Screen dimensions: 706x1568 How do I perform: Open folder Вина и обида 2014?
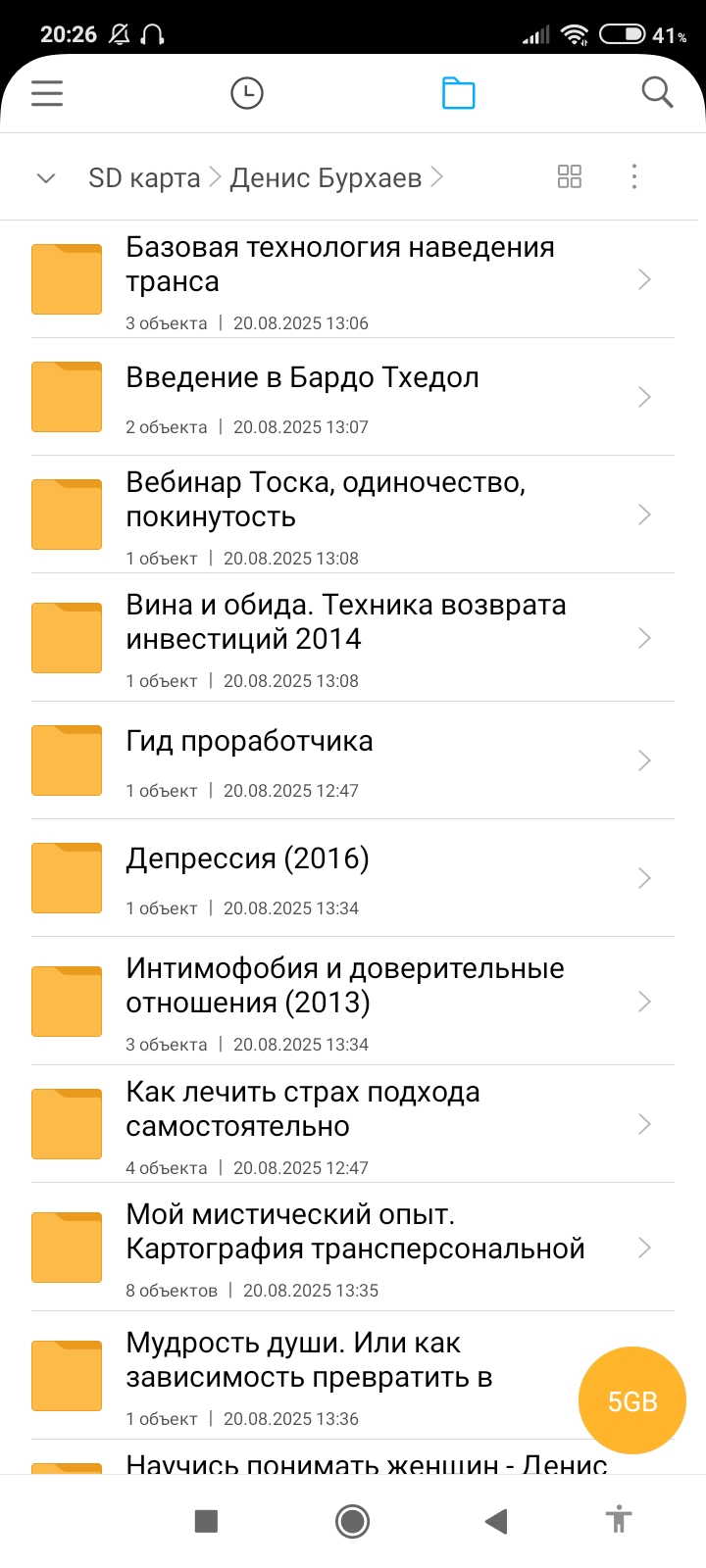tap(353, 638)
